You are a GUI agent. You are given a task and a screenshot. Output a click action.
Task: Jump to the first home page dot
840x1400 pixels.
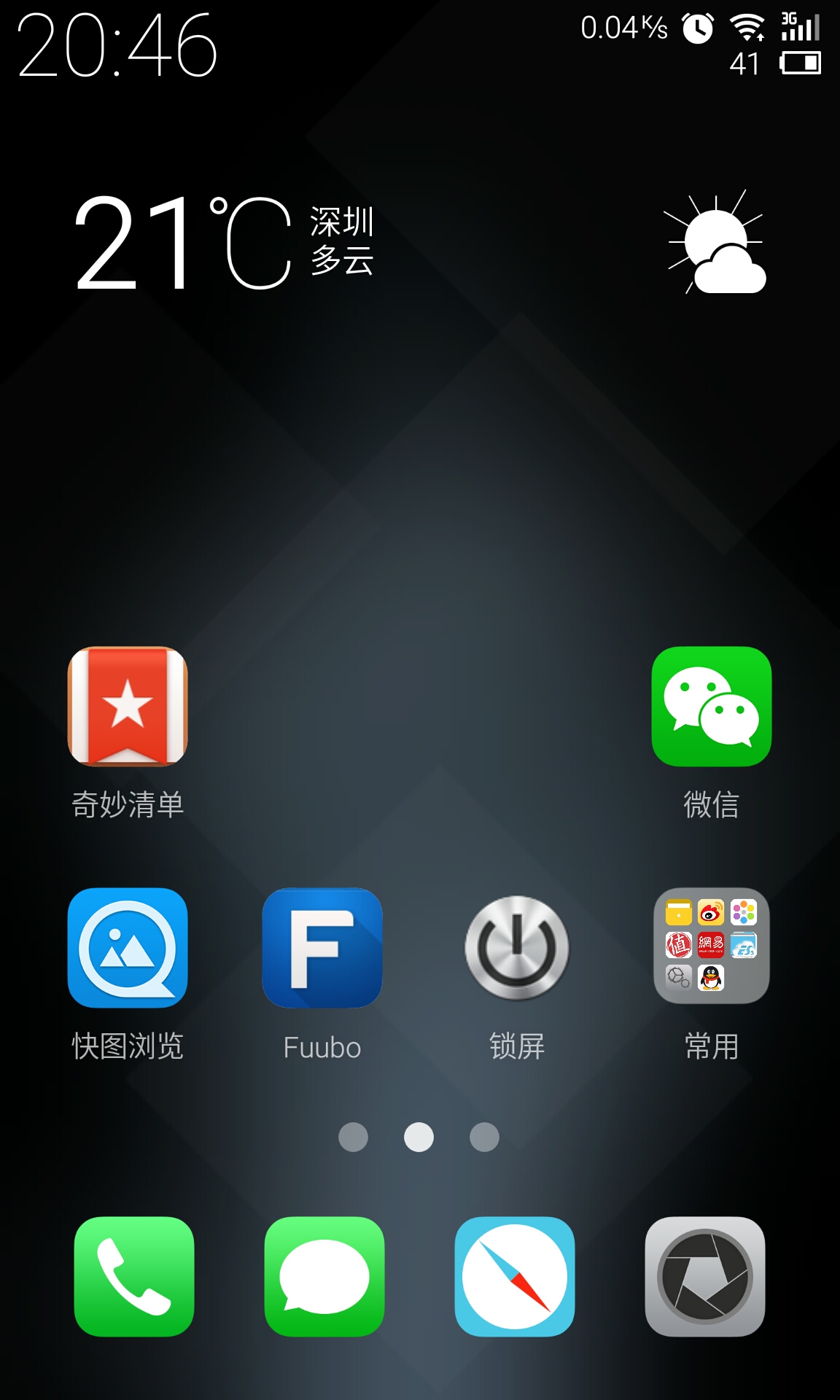coord(354,1137)
